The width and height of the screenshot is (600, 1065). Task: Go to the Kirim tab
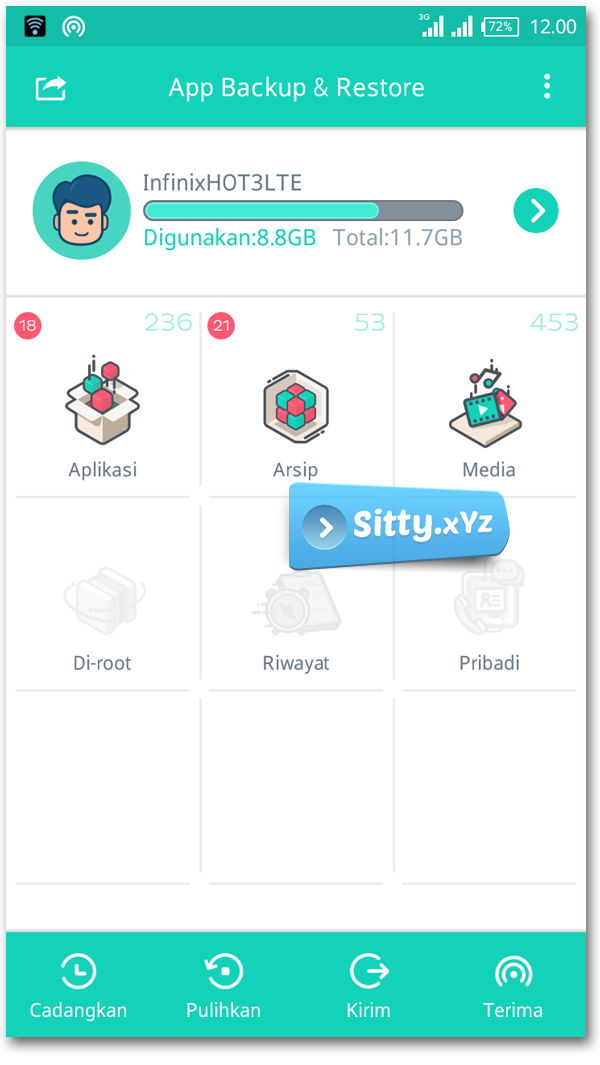[x=368, y=986]
